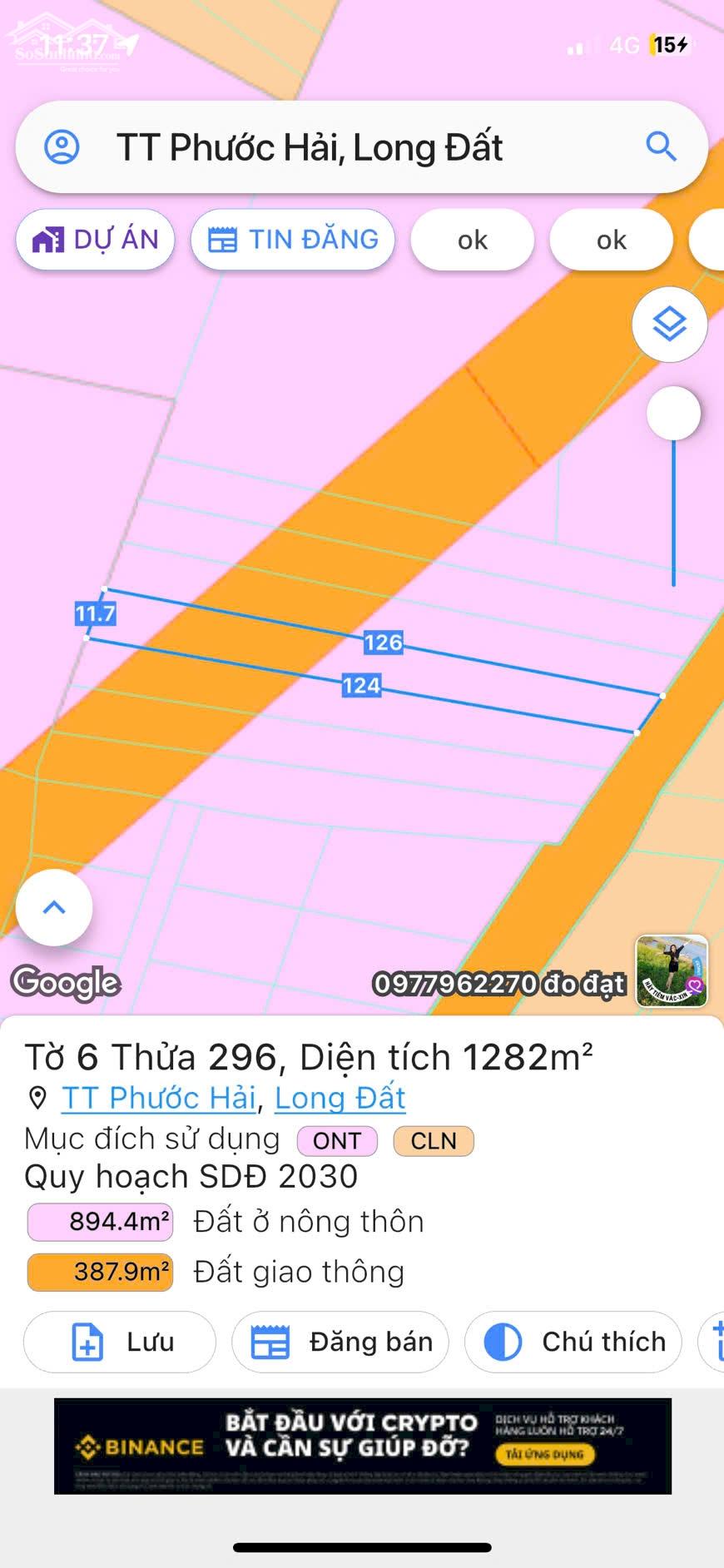Select the ONT land use chip
The height and width of the screenshot is (1568, 724).
337,1140
